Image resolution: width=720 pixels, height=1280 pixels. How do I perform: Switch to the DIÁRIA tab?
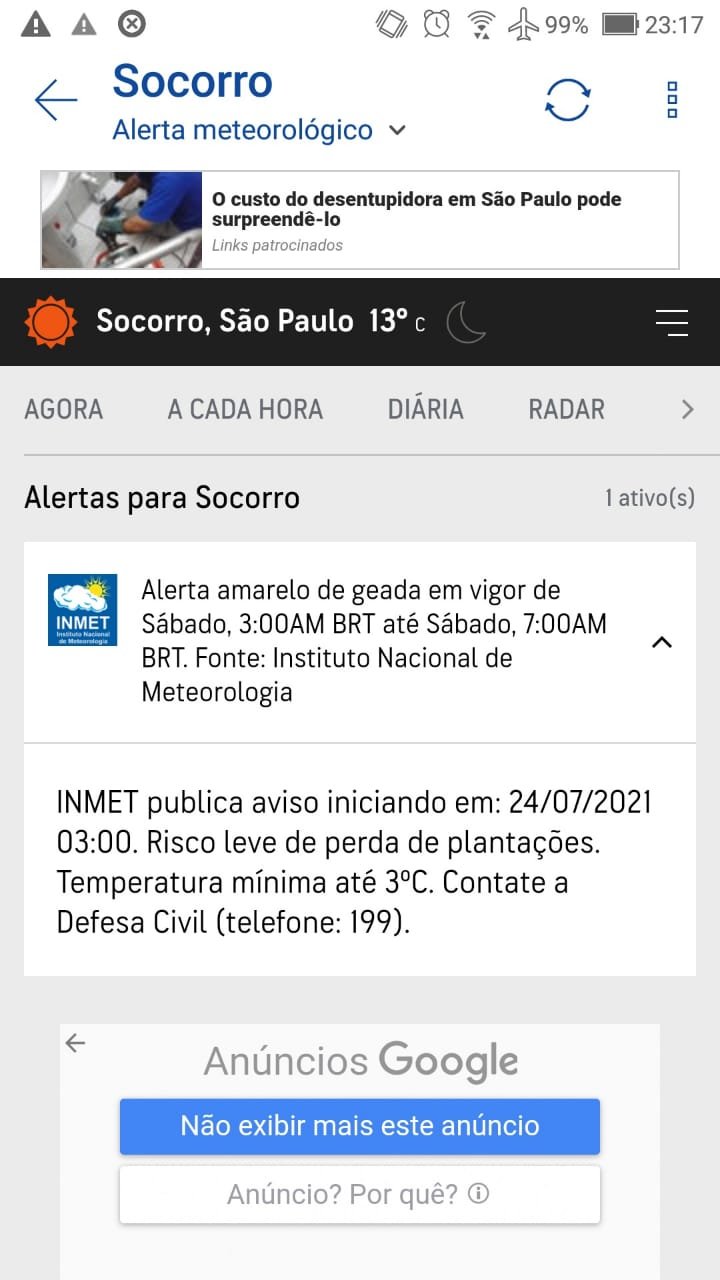pyautogui.click(x=426, y=409)
